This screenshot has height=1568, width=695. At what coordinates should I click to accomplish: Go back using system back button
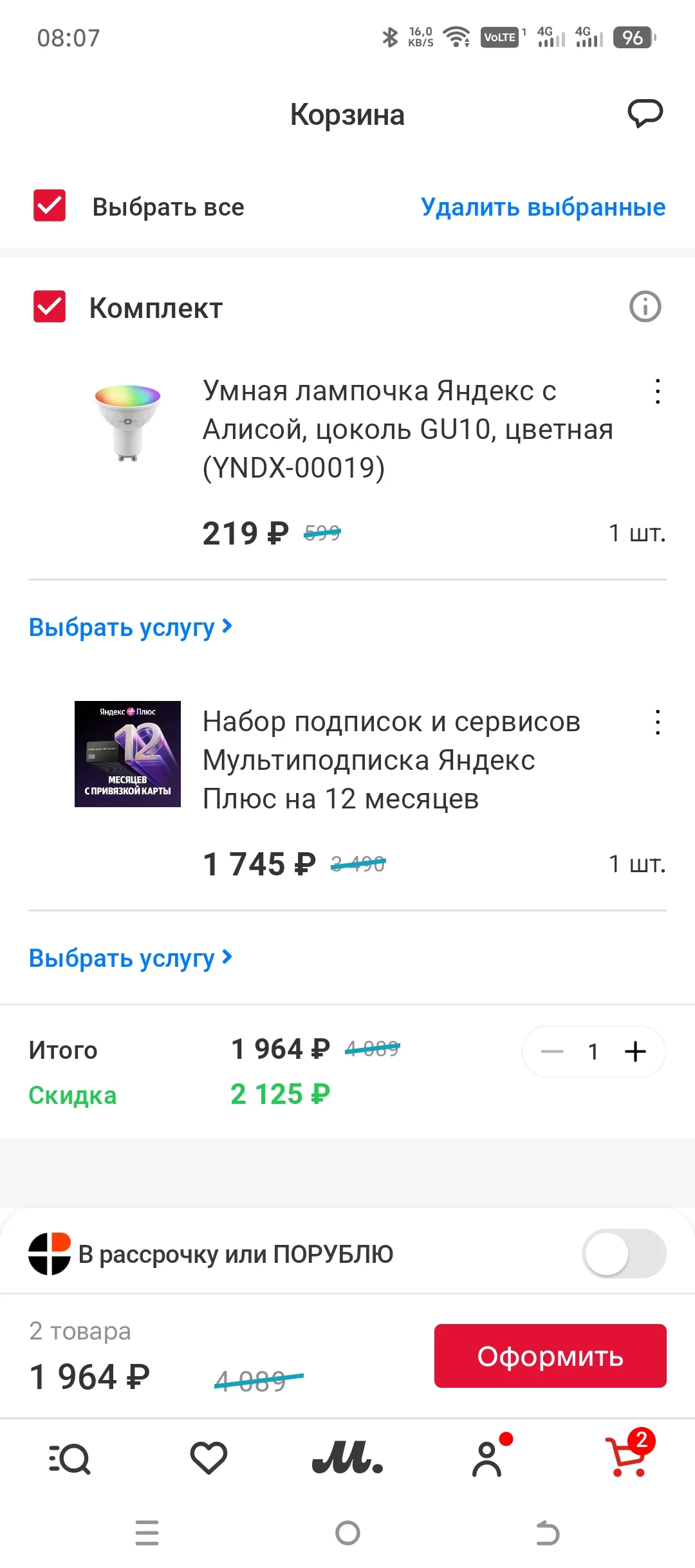[548, 1533]
